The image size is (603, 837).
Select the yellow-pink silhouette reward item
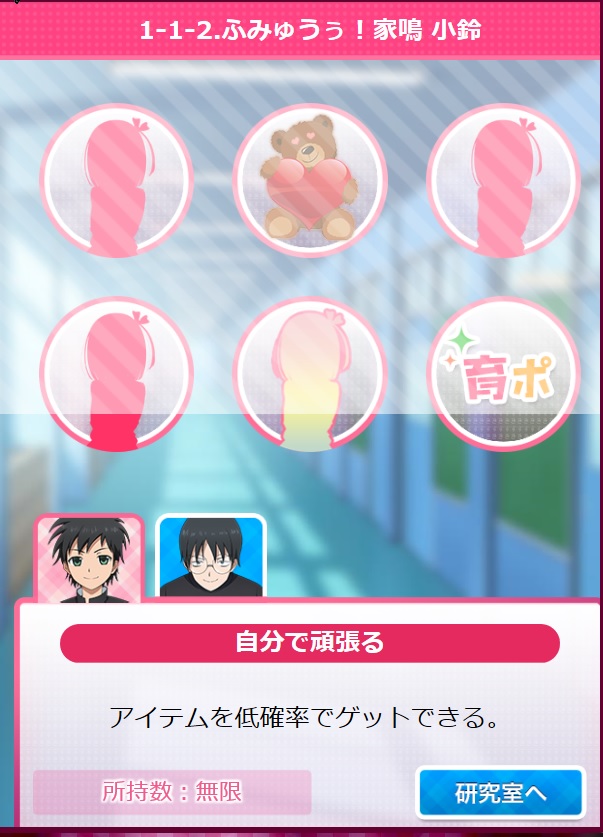pyautogui.click(x=310, y=374)
